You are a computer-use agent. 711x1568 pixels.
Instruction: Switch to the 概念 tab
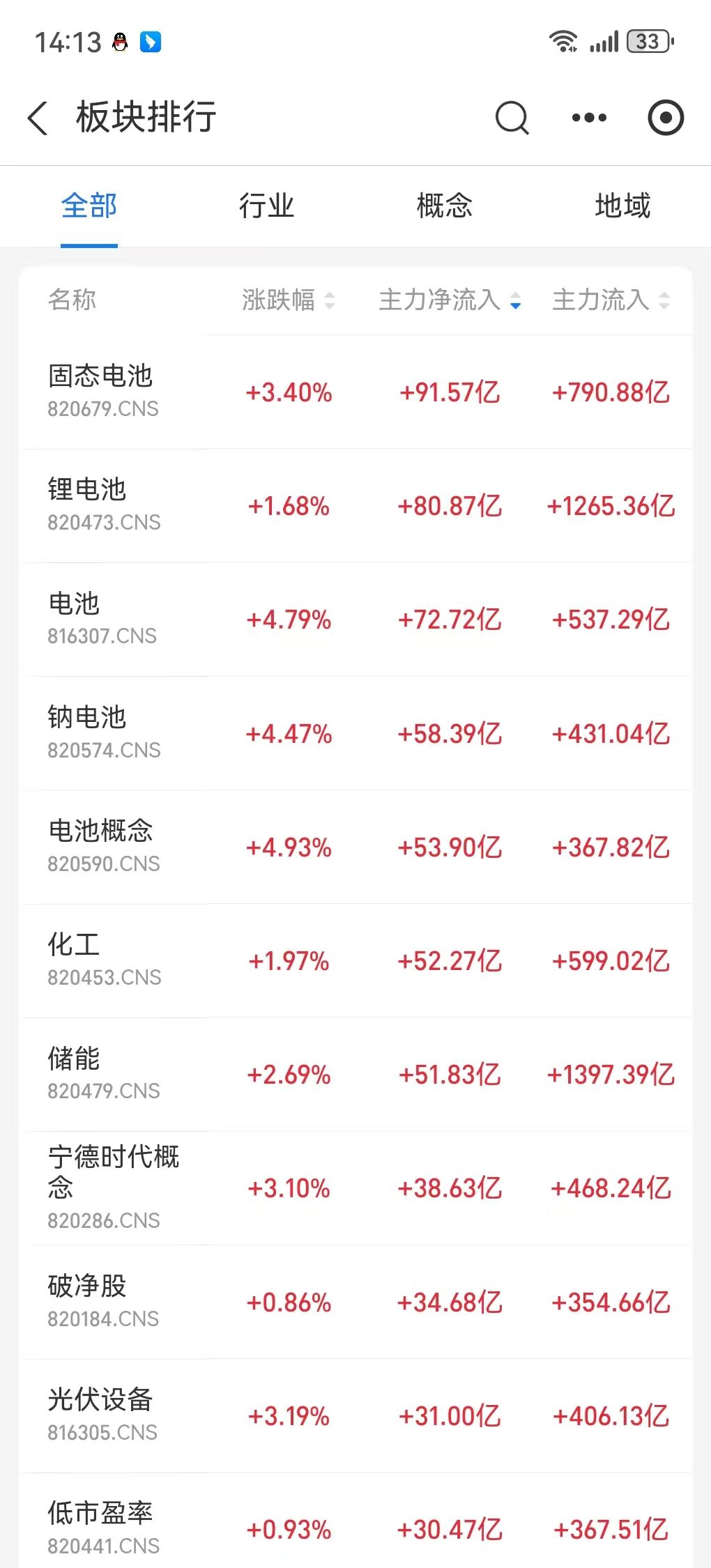pyautogui.click(x=444, y=206)
